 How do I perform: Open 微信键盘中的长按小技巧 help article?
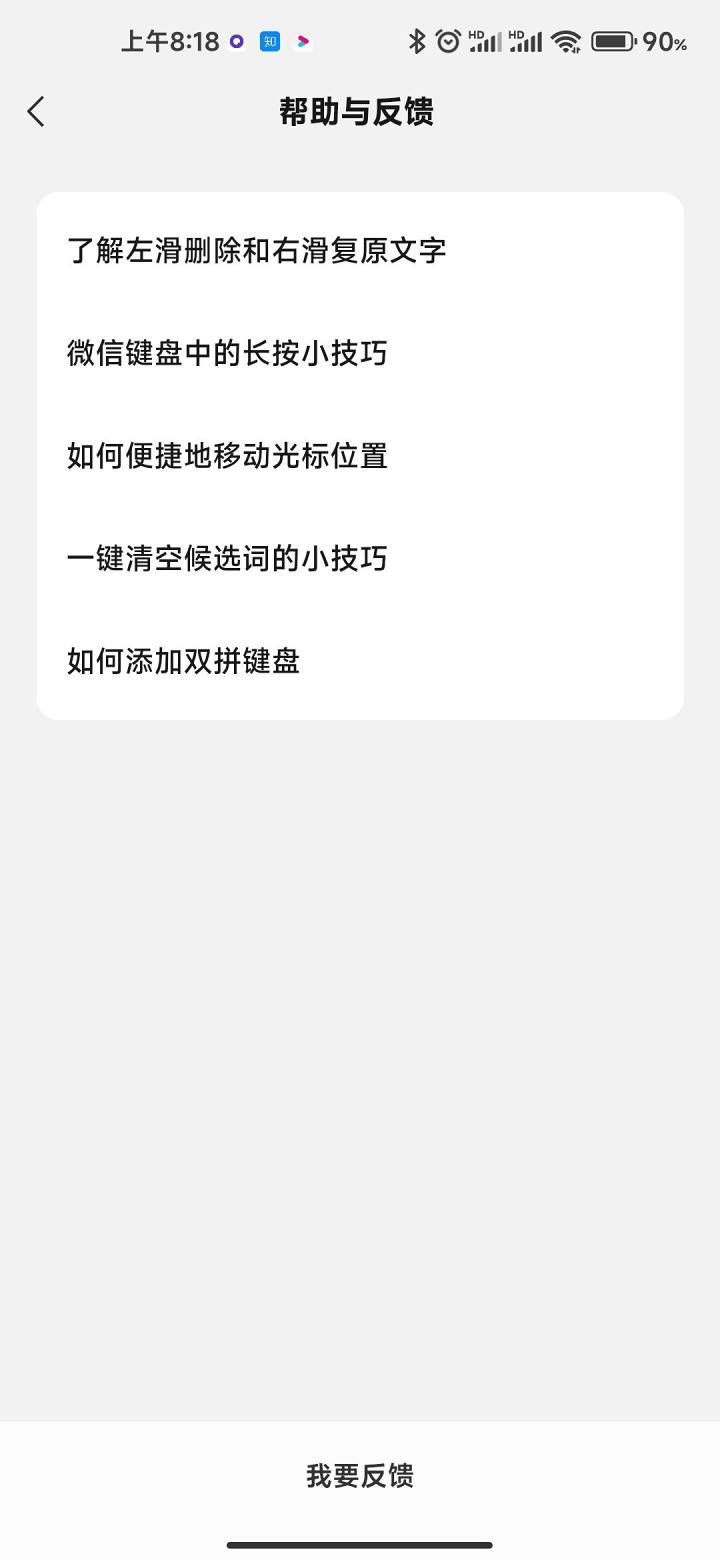coord(227,353)
